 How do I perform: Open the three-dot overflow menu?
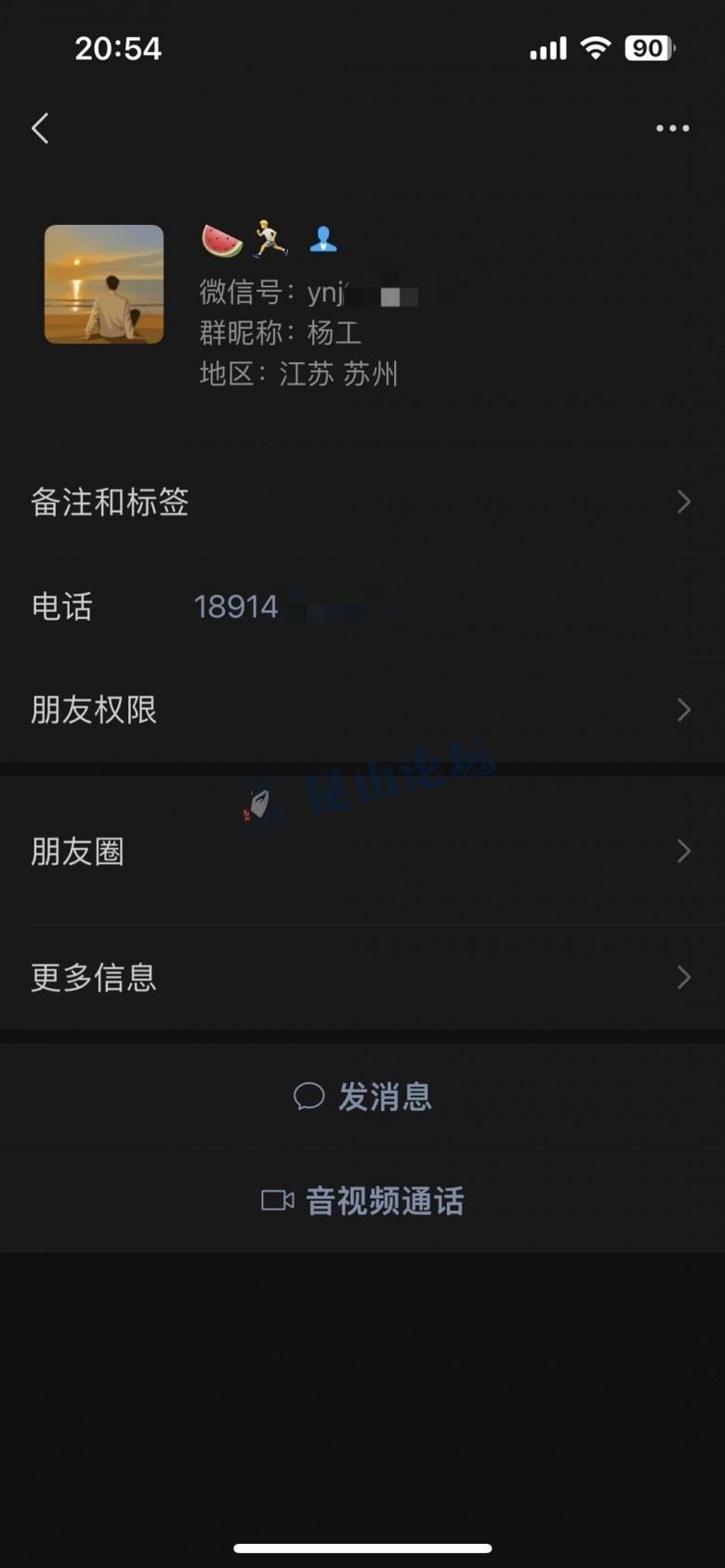coord(672,128)
